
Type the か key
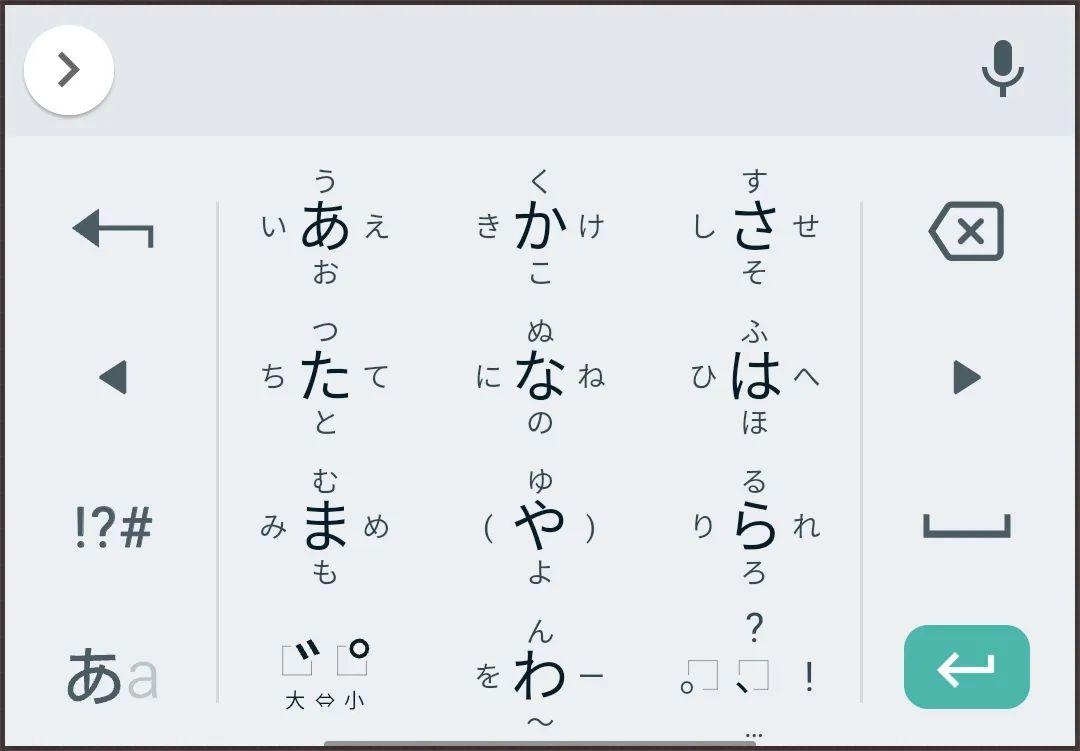(x=540, y=227)
